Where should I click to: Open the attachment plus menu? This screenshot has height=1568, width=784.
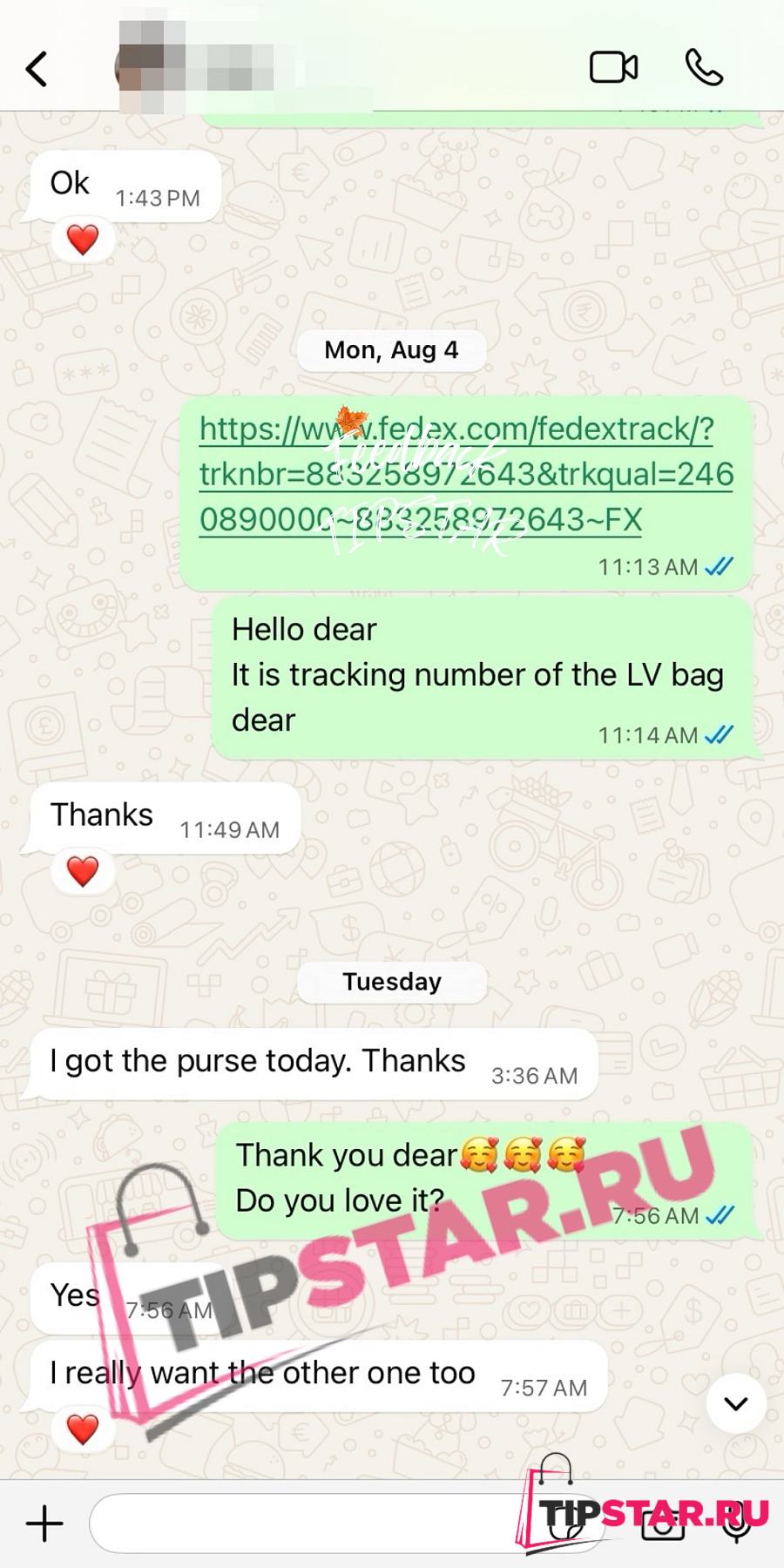pos(44,1524)
